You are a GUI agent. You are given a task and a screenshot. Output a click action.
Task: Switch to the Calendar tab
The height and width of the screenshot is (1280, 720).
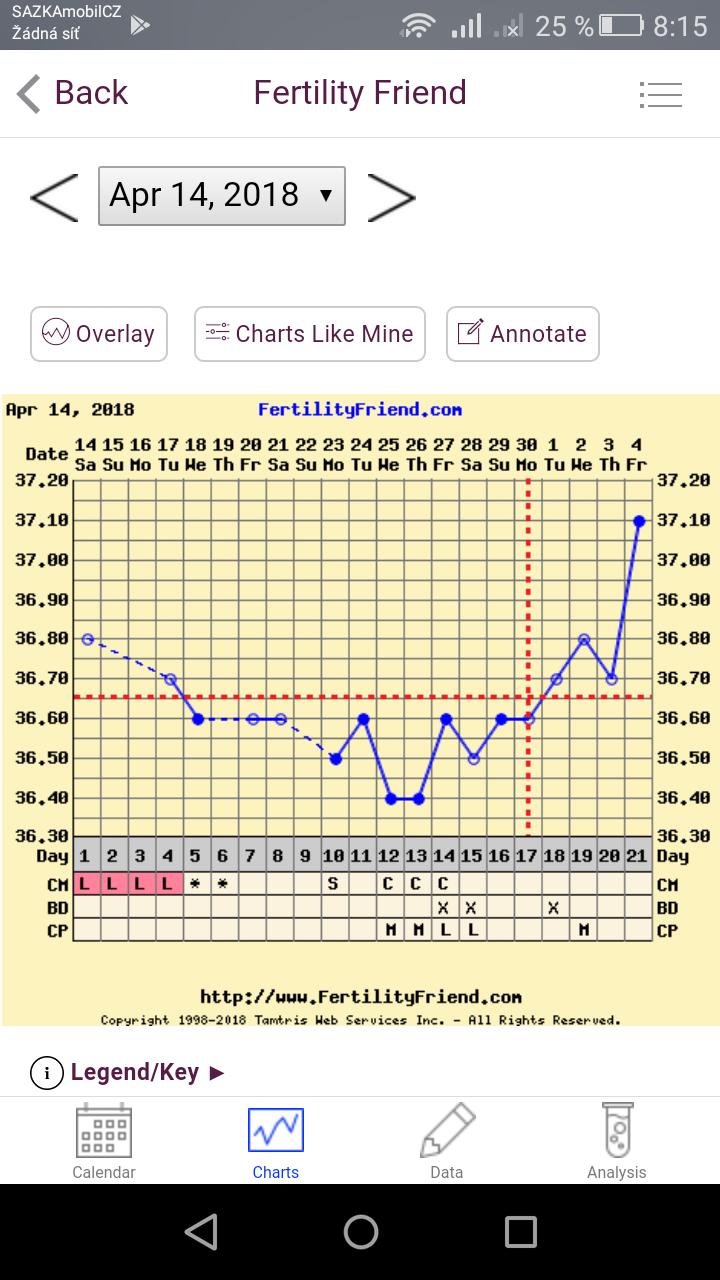click(x=104, y=1141)
